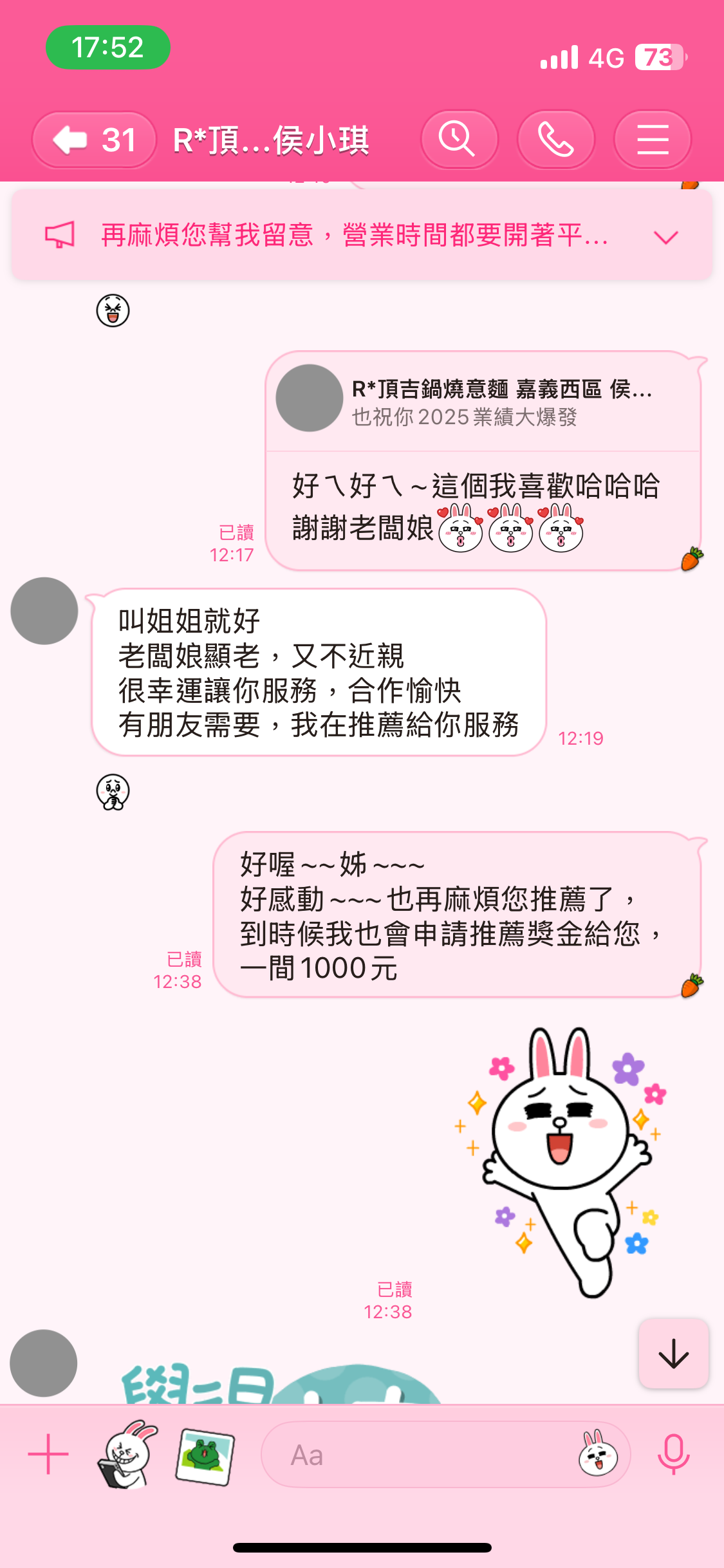Viewport: 724px width, 1568px height.
Task: Record a voice message
Action: coord(673,1454)
